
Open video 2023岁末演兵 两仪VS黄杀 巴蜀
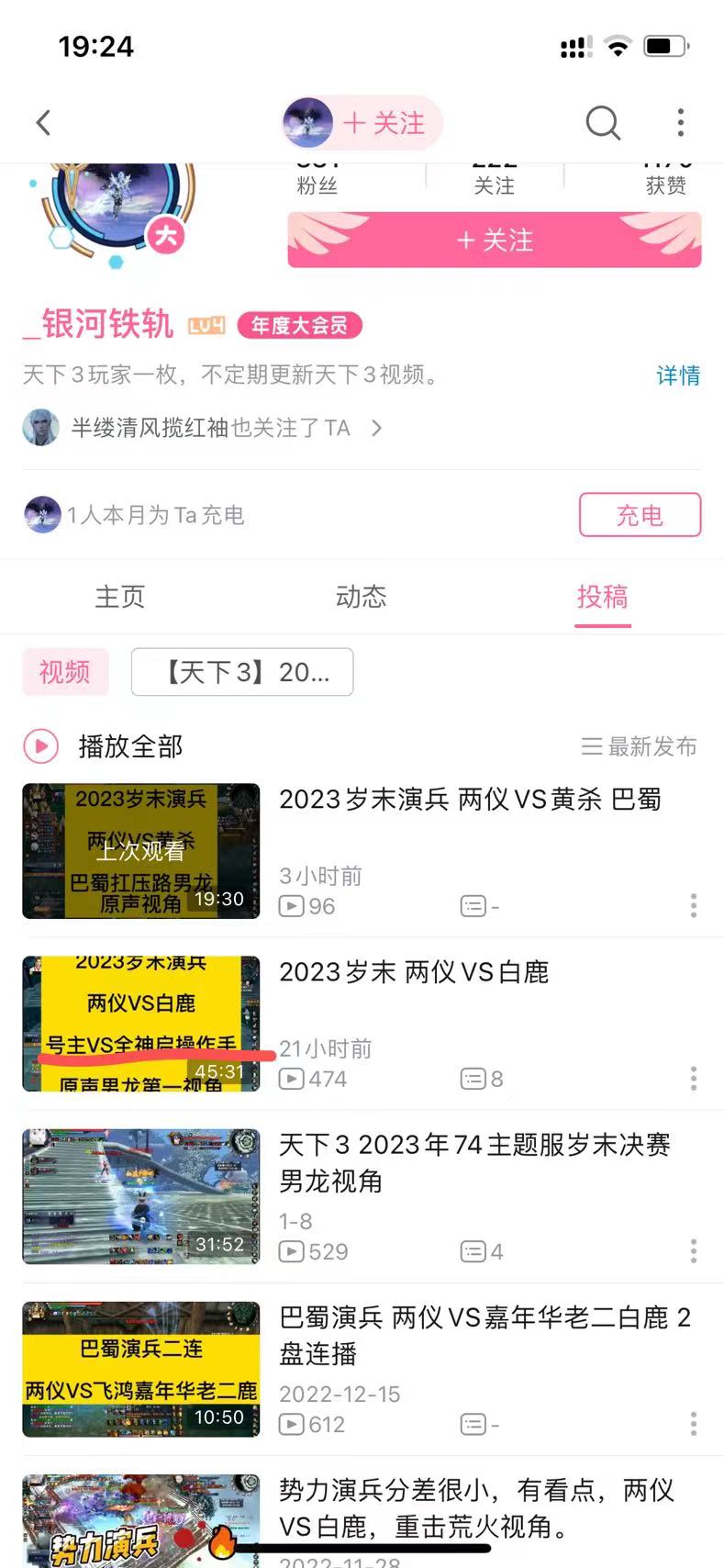pos(470,800)
